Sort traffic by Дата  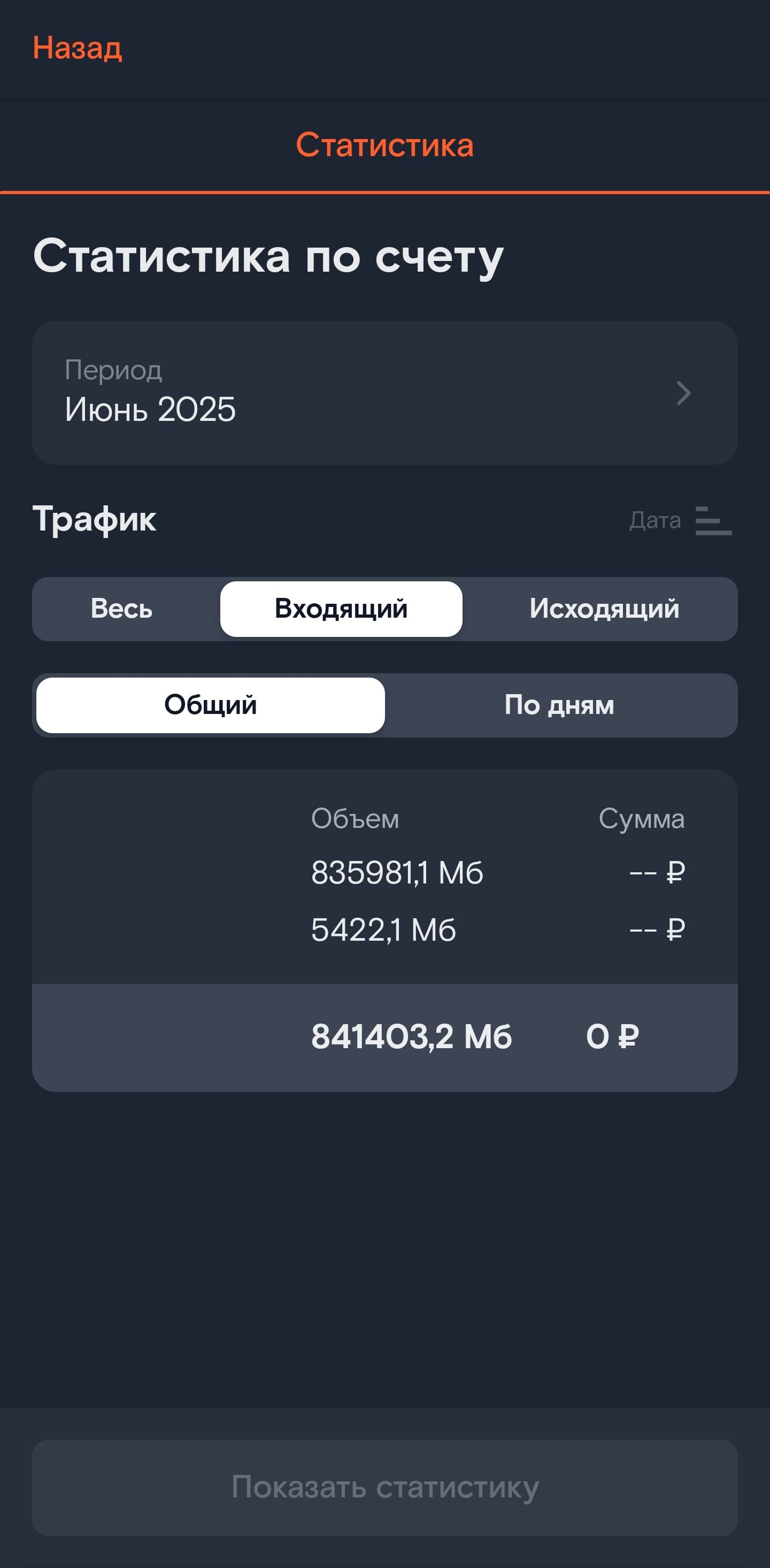point(680,520)
